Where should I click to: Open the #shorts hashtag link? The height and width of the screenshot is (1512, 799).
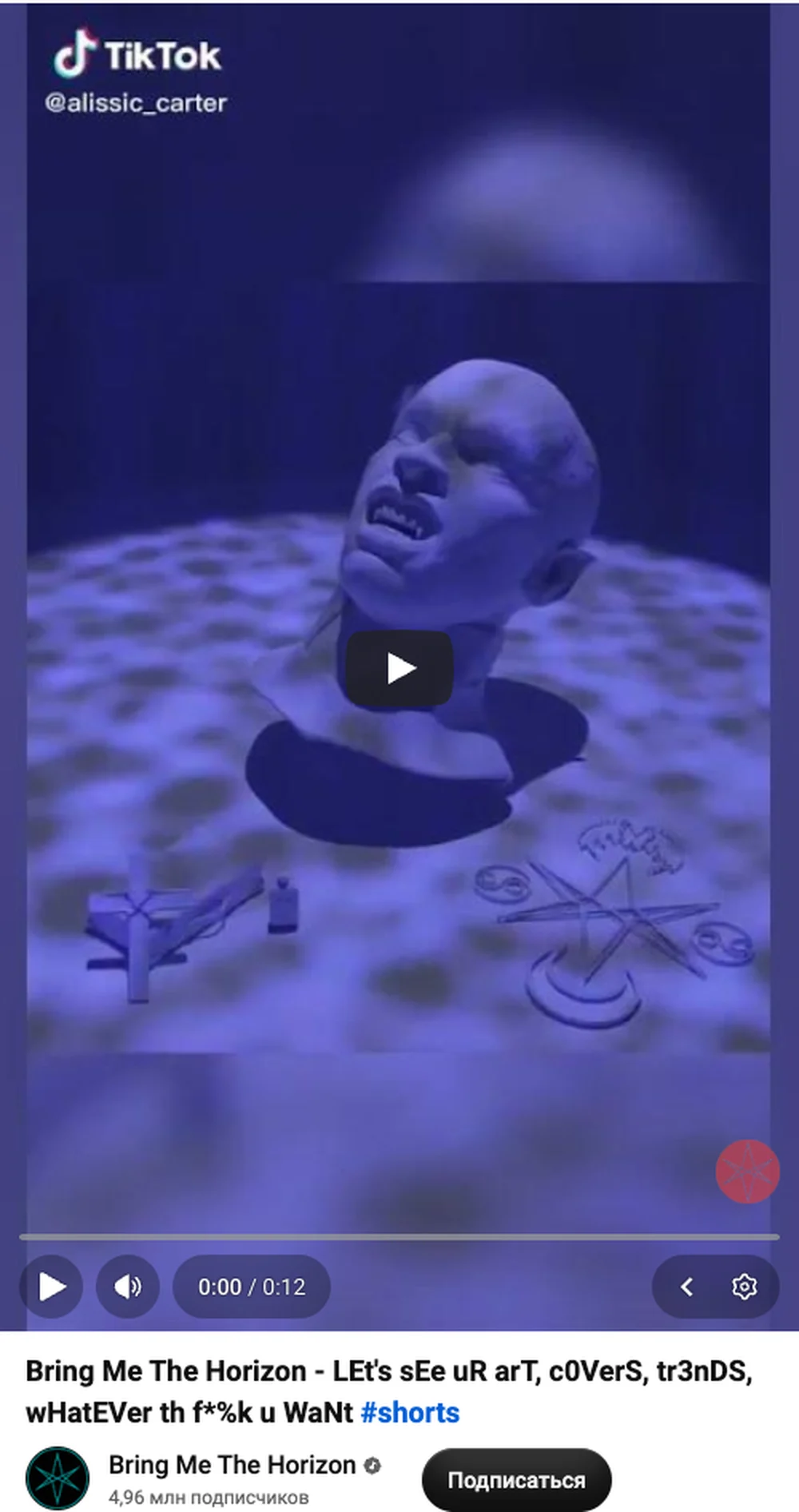[410, 1413]
